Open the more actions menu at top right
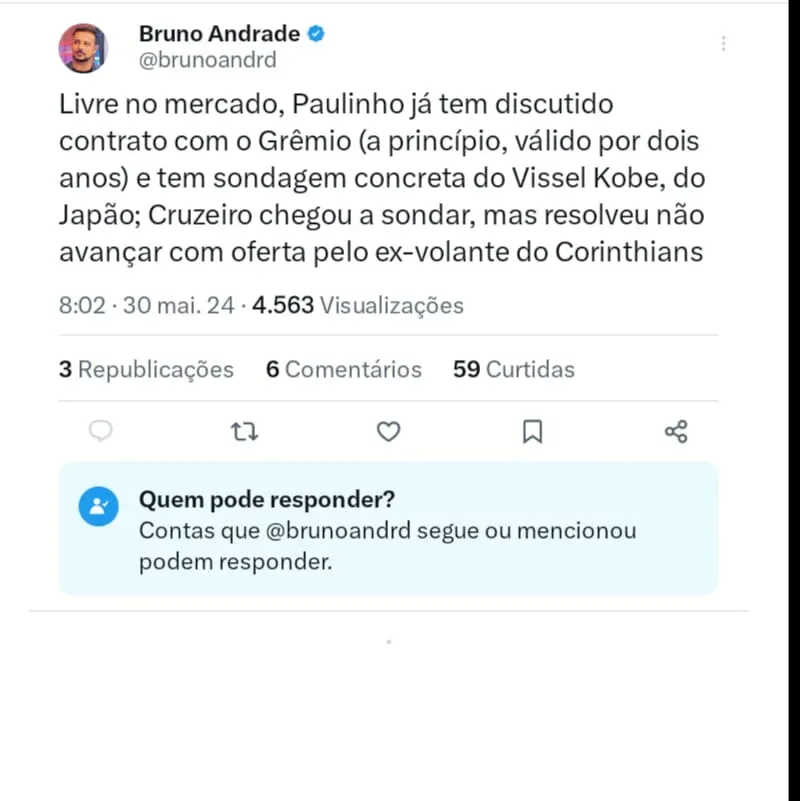Image resolution: width=800 pixels, height=801 pixels. (723, 42)
